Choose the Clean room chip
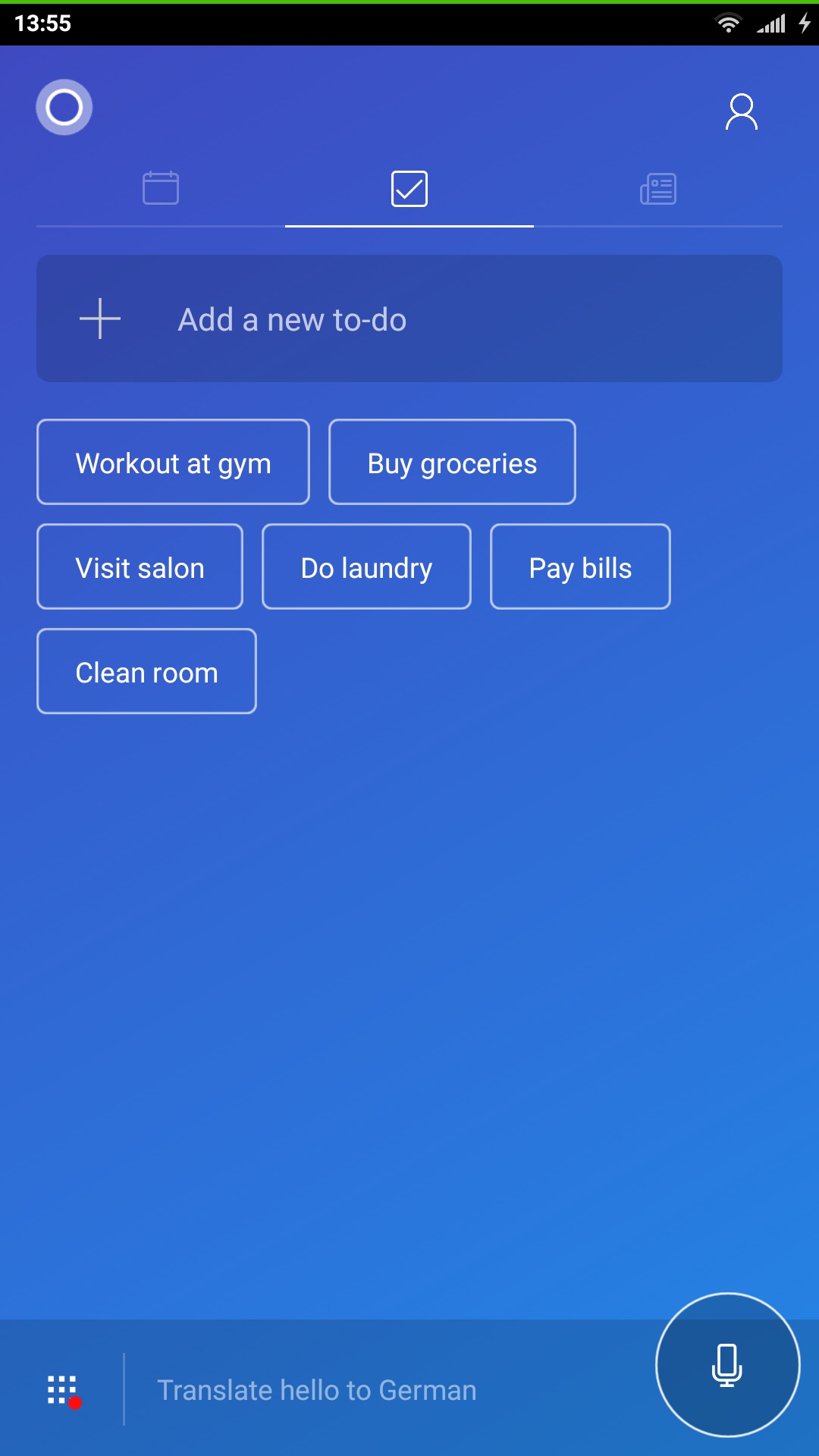Image resolution: width=819 pixels, height=1456 pixels. pos(146,671)
